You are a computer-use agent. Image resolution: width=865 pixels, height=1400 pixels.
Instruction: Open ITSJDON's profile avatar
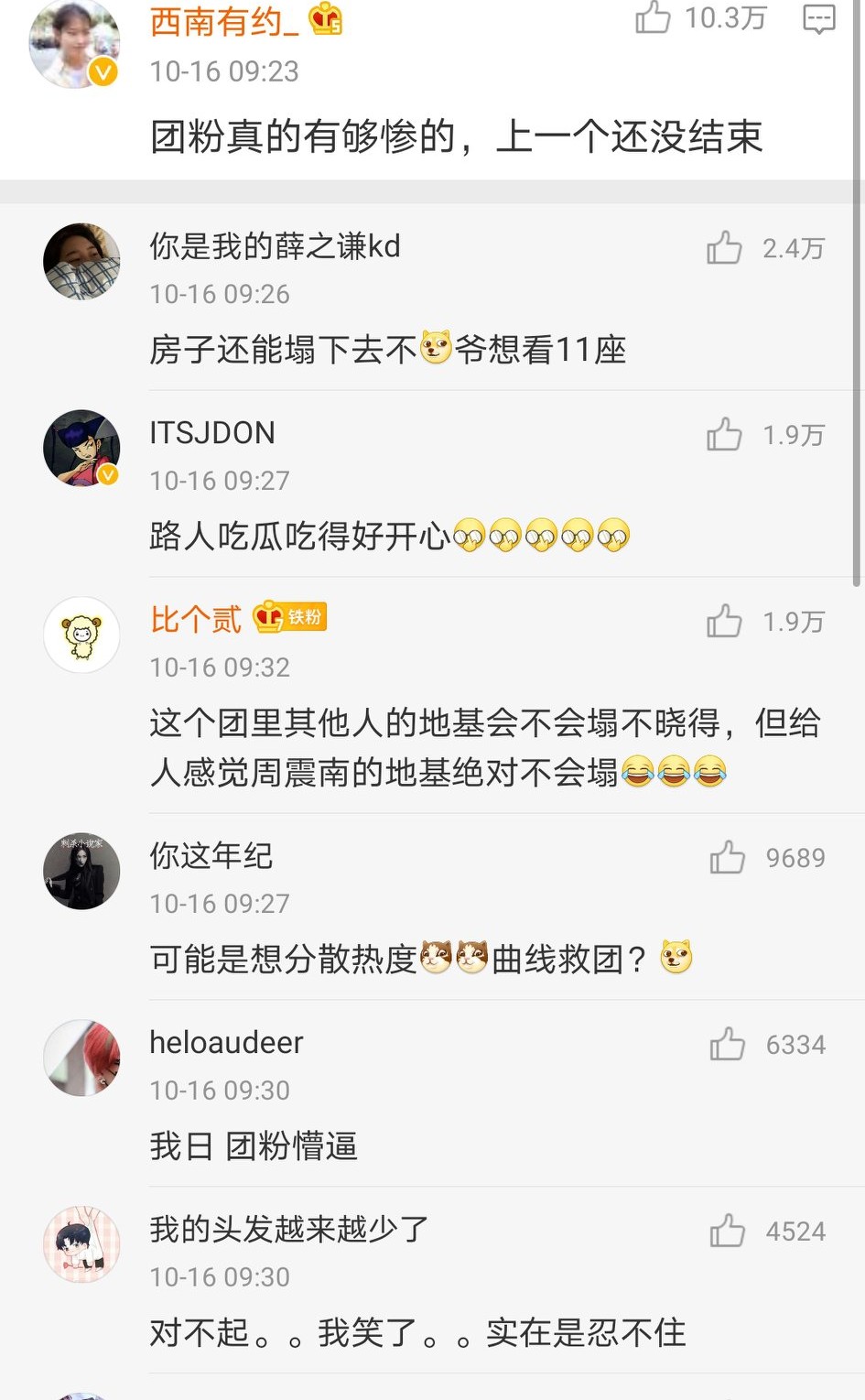point(81,449)
